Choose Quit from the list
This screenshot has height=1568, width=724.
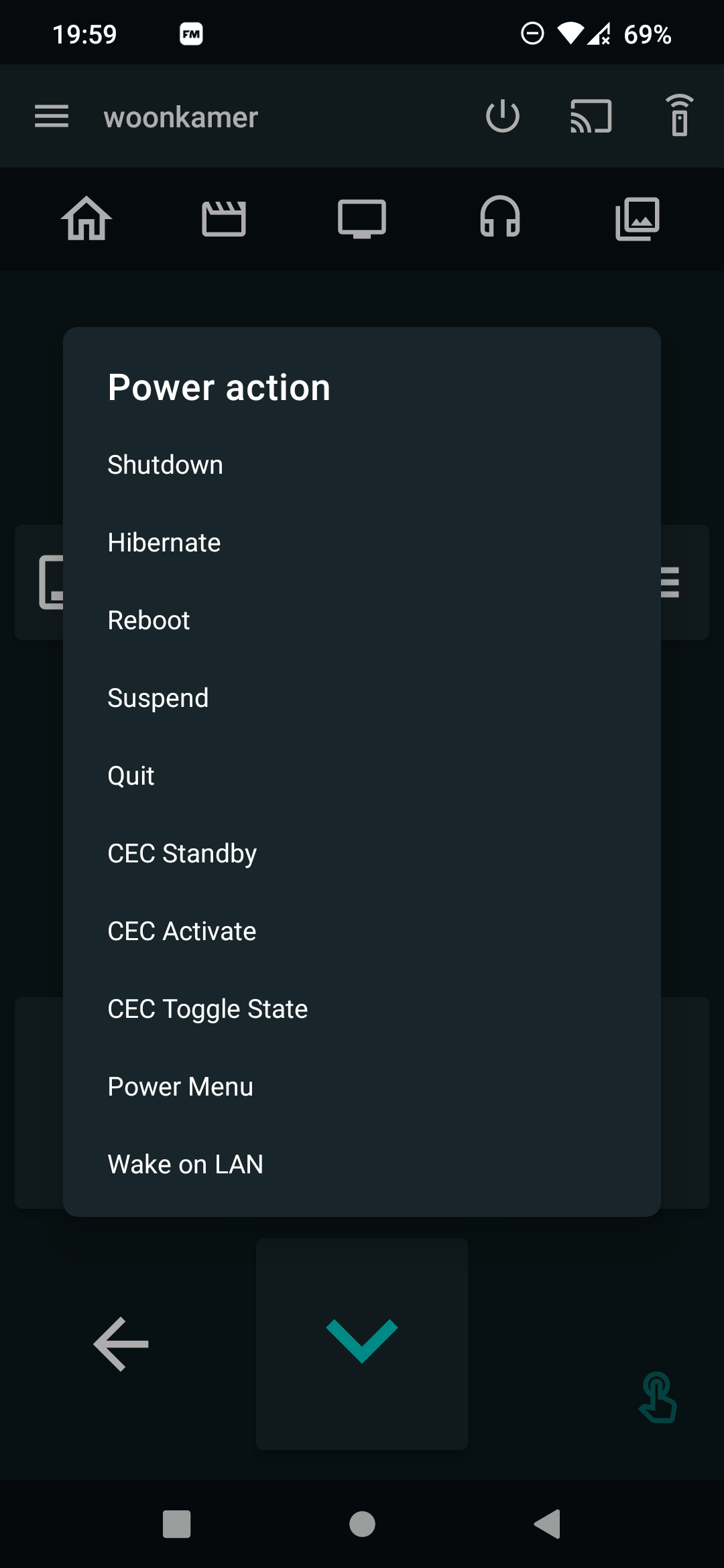pyautogui.click(x=362, y=775)
